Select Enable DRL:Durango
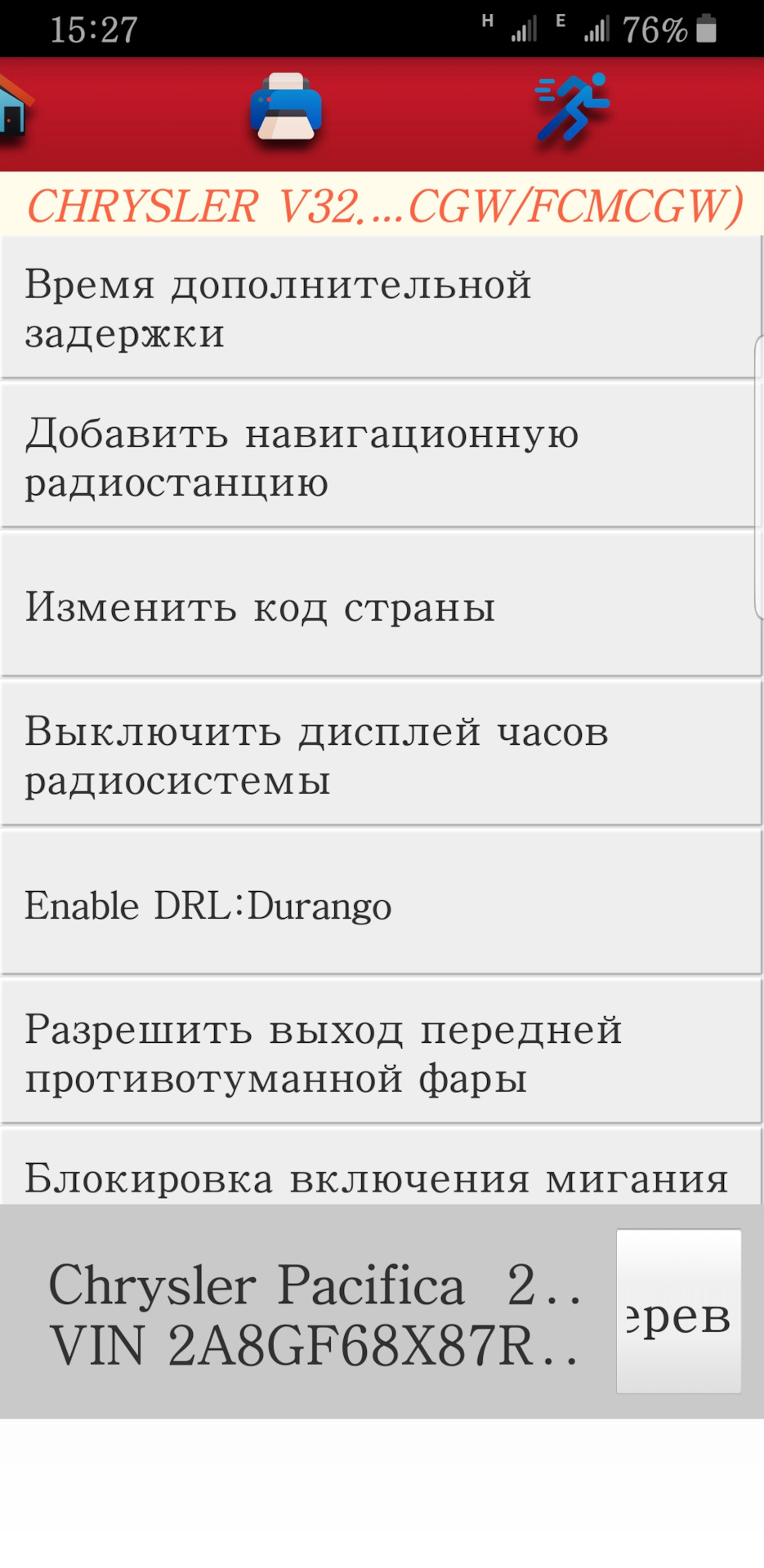Image resolution: width=764 pixels, height=1568 pixels. pos(380,905)
